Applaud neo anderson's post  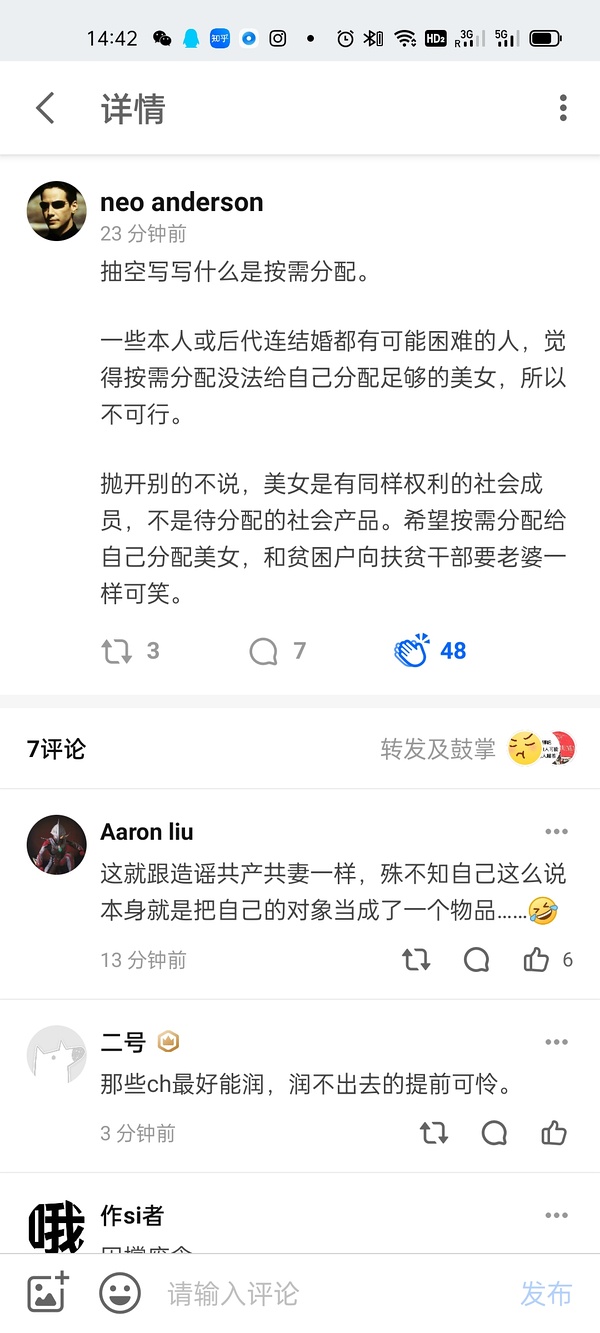412,651
